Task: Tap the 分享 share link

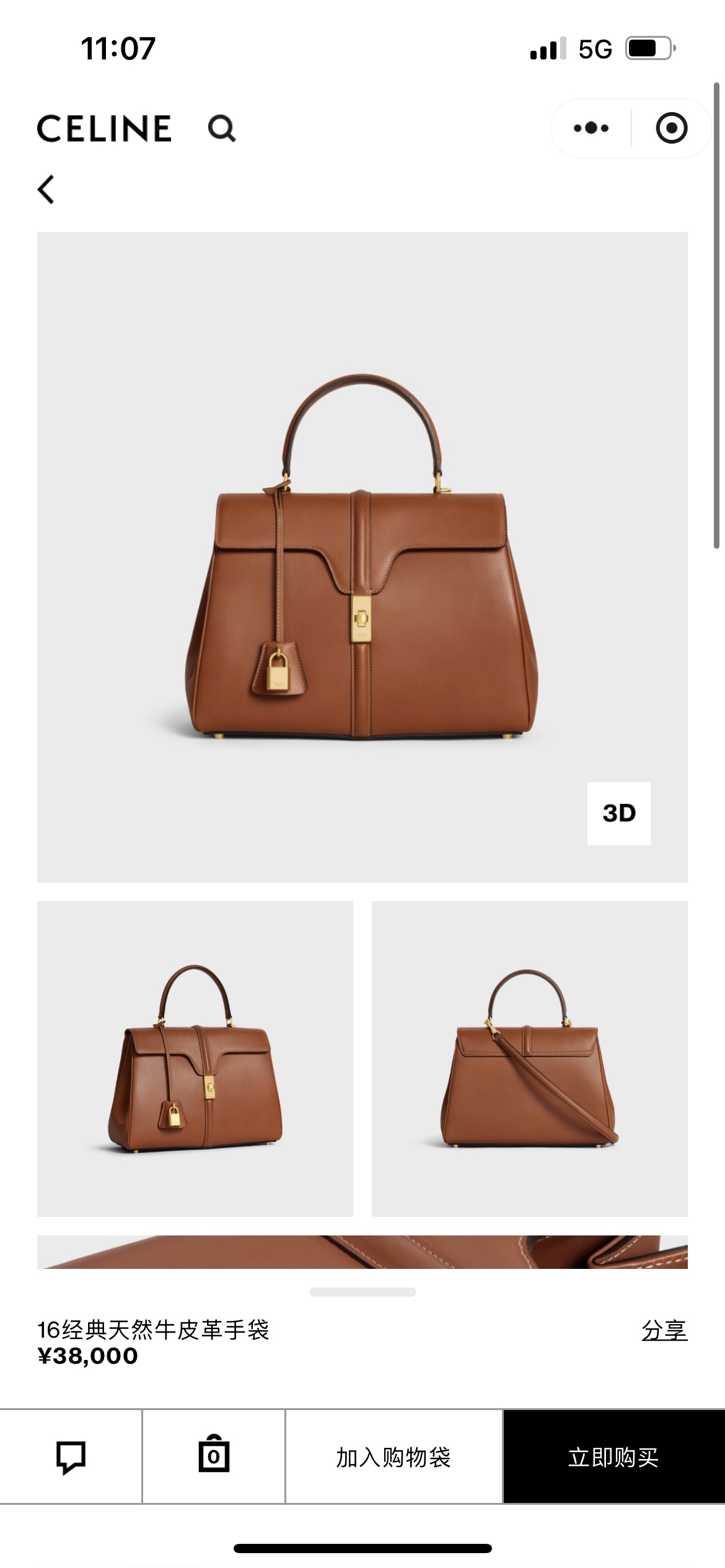Action: click(x=664, y=1330)
